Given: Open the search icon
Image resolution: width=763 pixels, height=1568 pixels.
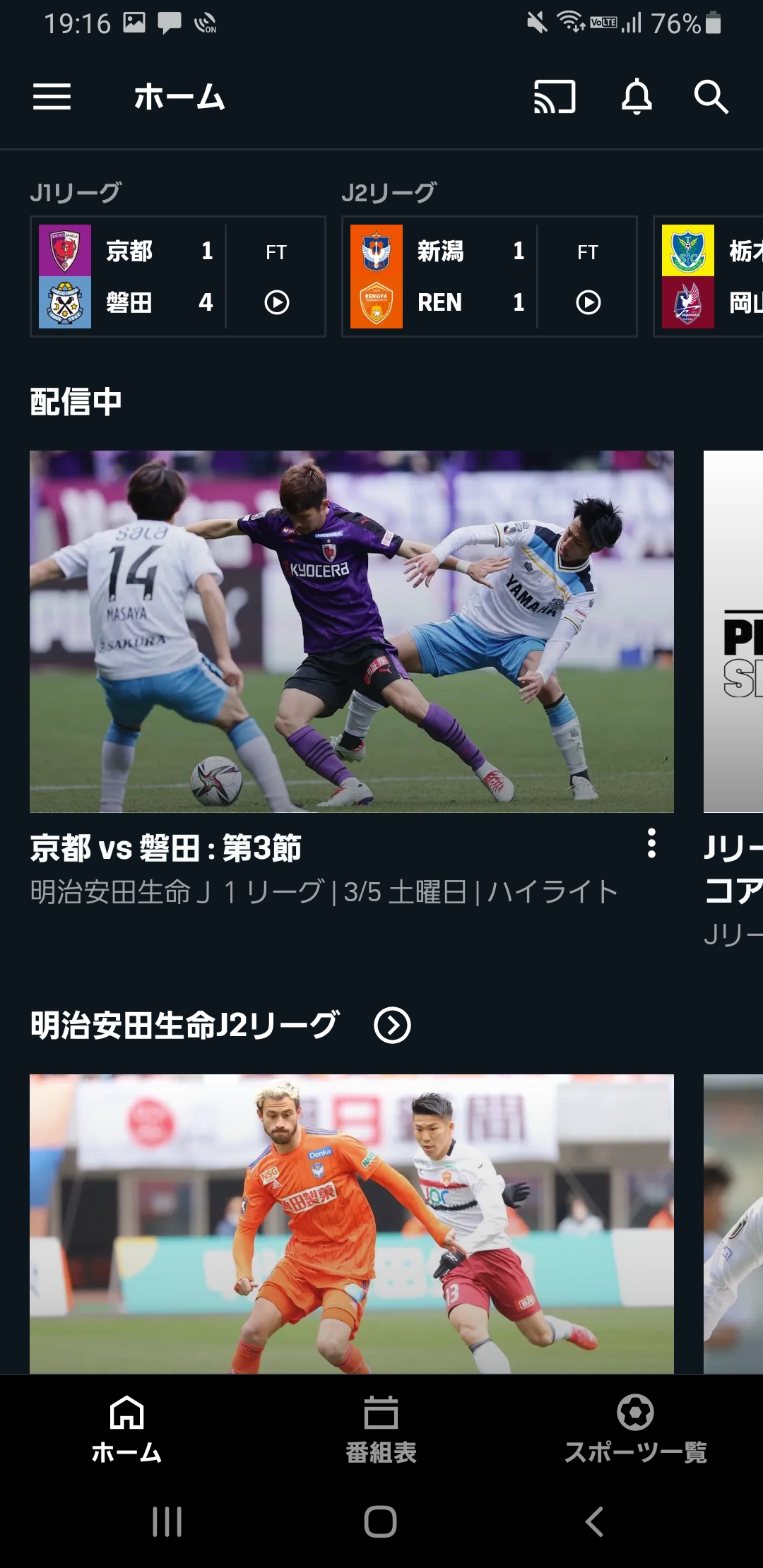Looking at the screenshot, I should coord(711,97).
